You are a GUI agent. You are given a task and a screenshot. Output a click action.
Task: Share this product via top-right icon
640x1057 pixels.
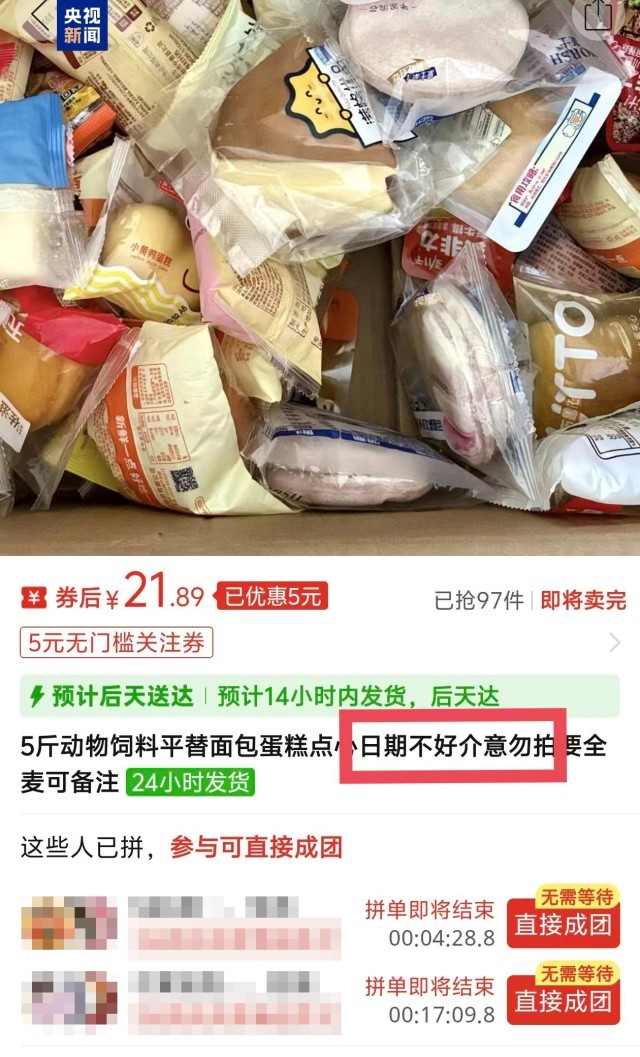click(597, 14)
